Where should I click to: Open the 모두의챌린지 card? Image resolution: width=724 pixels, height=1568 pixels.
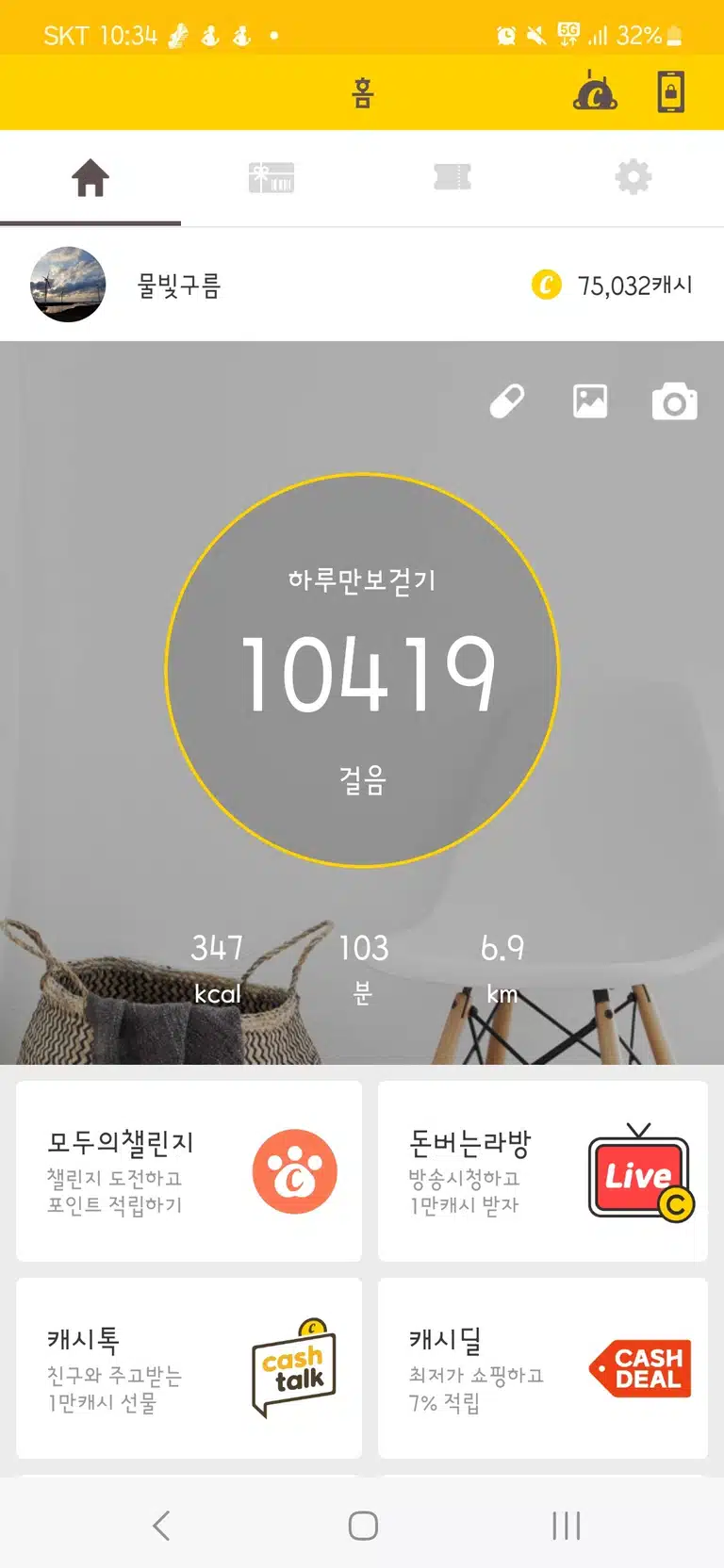[189, 1171]
